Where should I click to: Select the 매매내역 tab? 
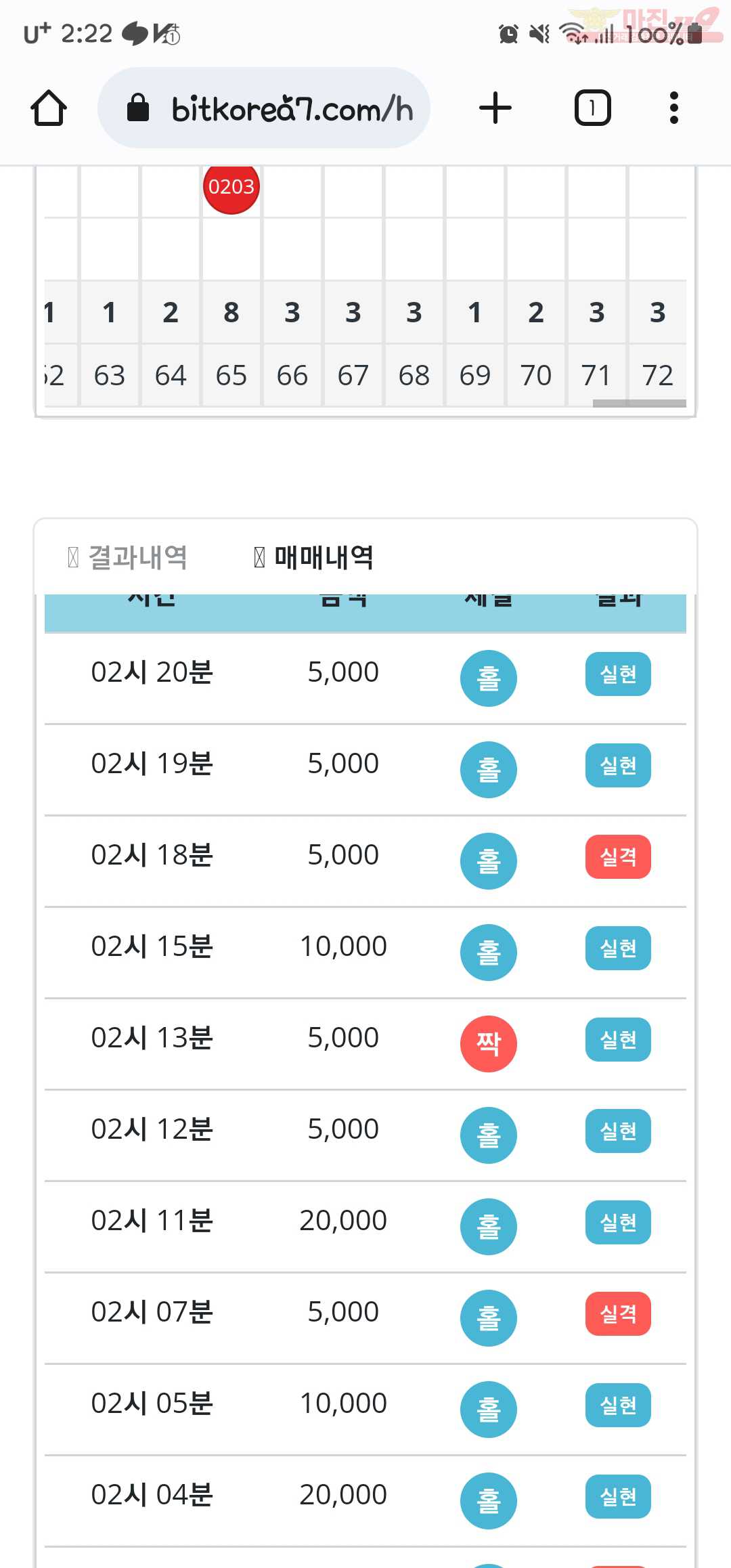[x=314, y=557]
